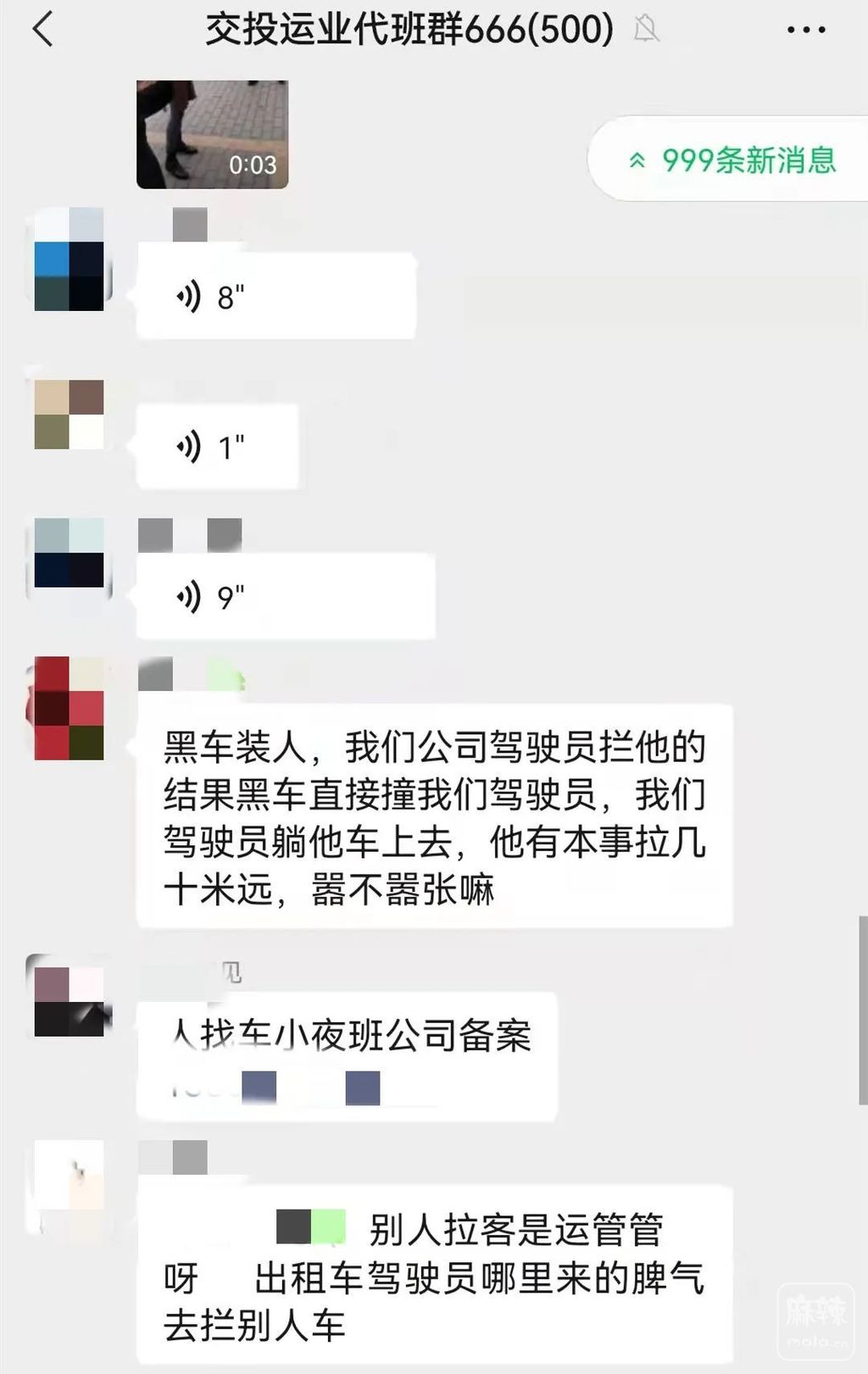Jump to the 999 new messages
The height and width of the screenshot is (1374, 868).
732,159
